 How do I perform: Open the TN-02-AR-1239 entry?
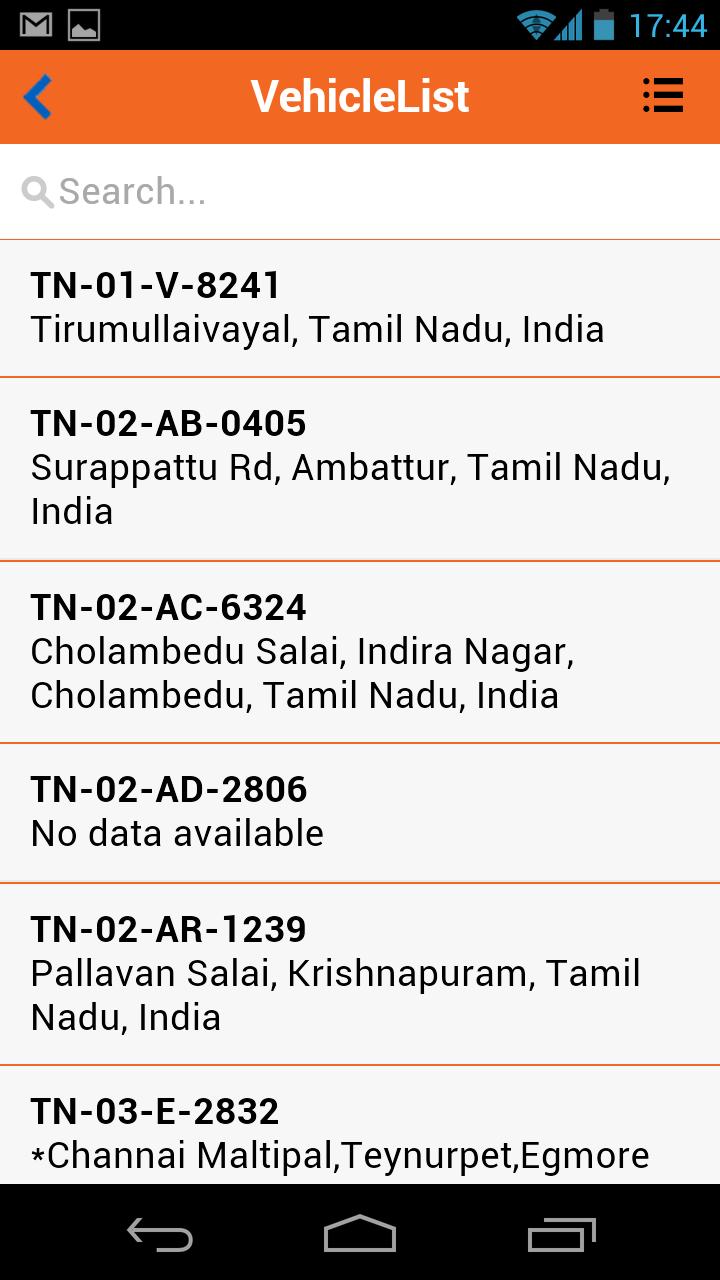[360, 973]
